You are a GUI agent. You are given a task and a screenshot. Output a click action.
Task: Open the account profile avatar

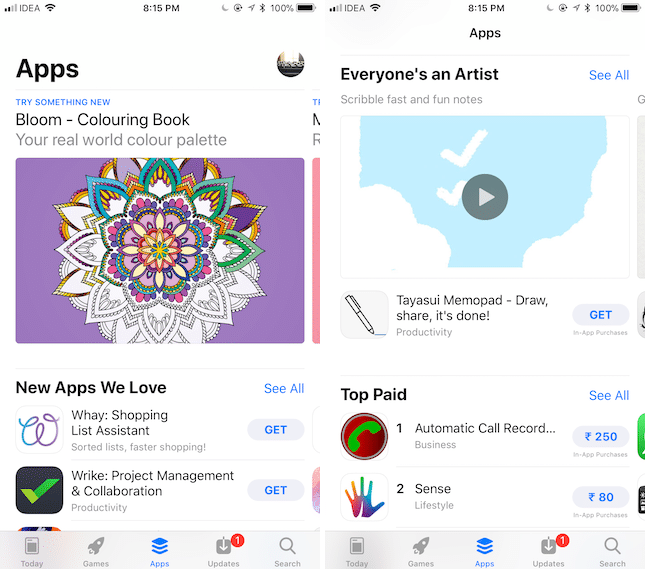tap(290, 66)
